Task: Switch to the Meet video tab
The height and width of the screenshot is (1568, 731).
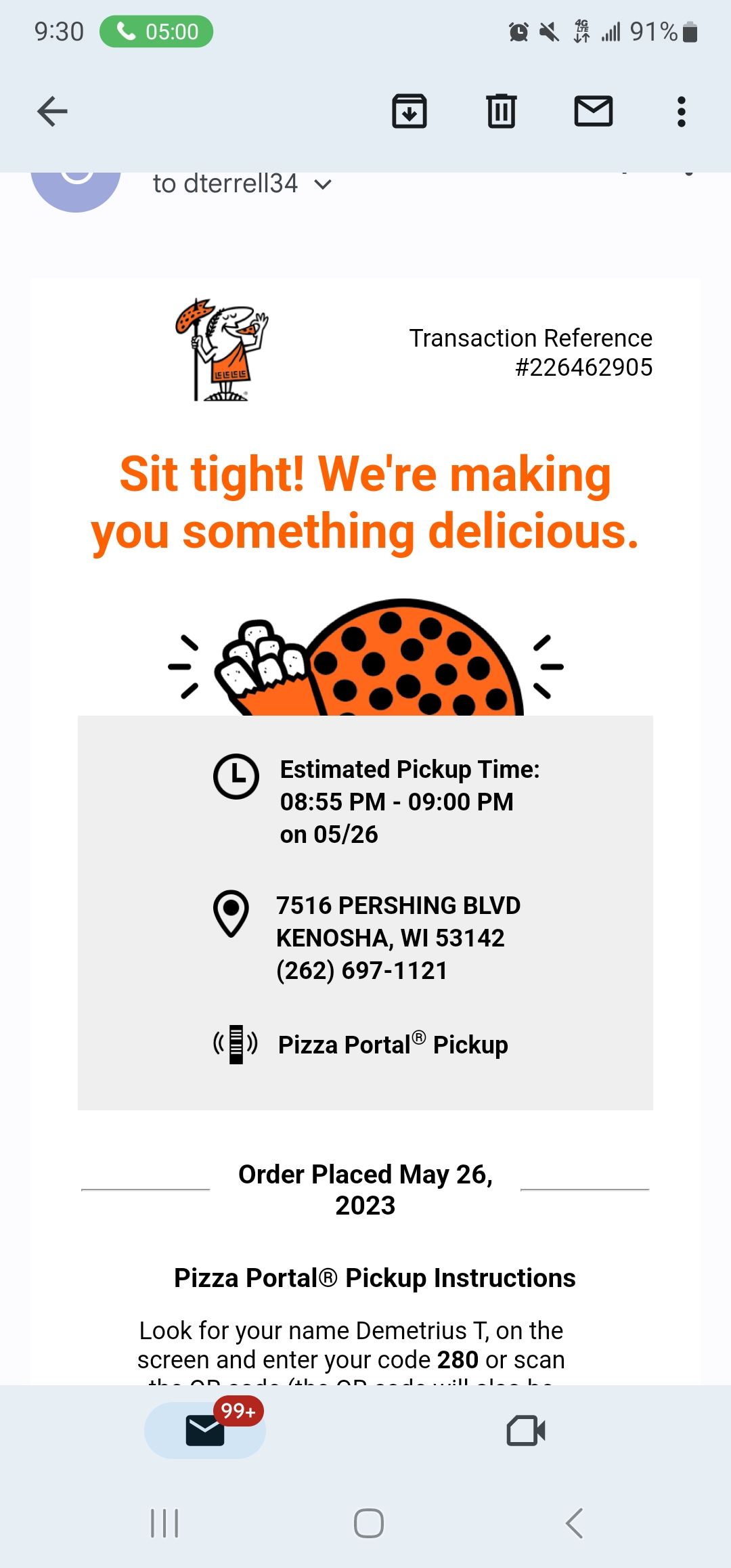Action: point(526,1430)
